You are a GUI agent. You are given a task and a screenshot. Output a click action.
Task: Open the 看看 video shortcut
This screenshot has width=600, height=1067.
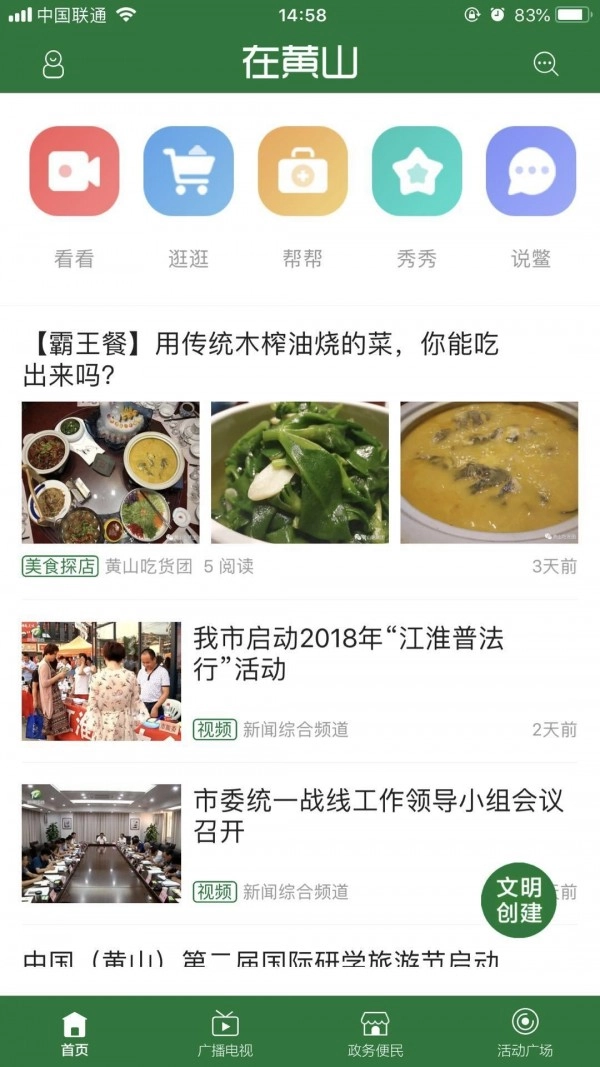pos(74,172)
